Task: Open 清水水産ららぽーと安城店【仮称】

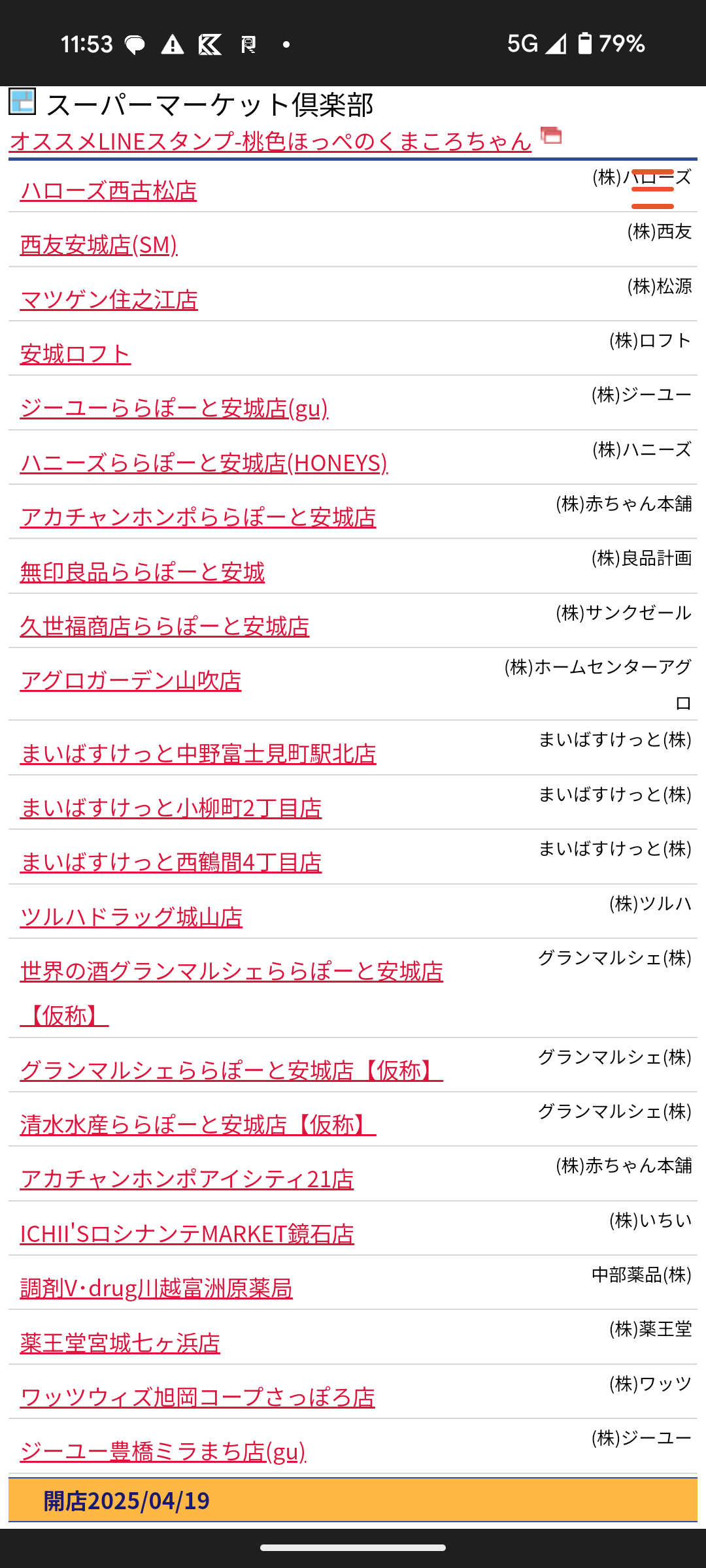Action: (x=198, y=1125)
